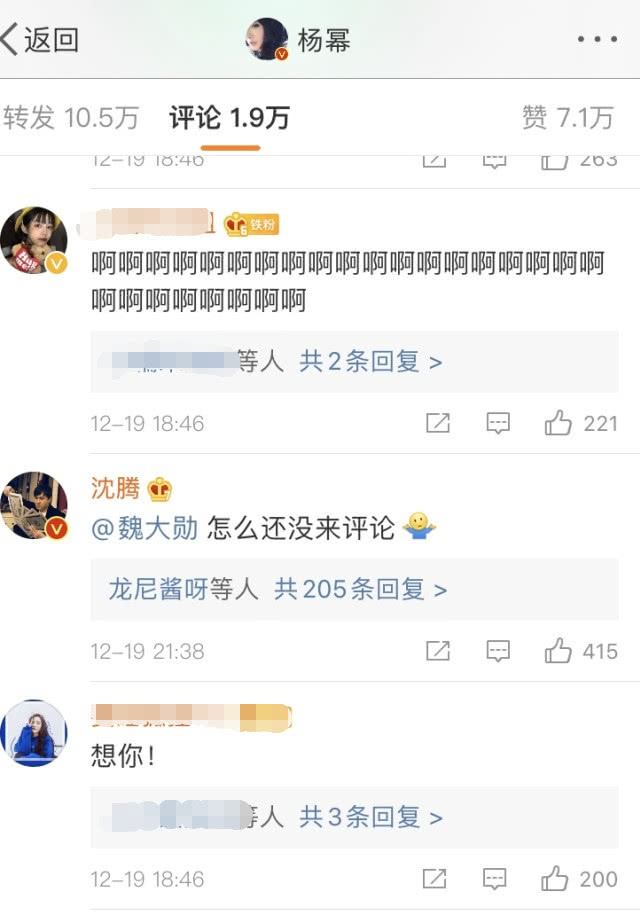Open 沈腾's profile by username
This screenshot has width=640, height=913.
coord(117,489)
